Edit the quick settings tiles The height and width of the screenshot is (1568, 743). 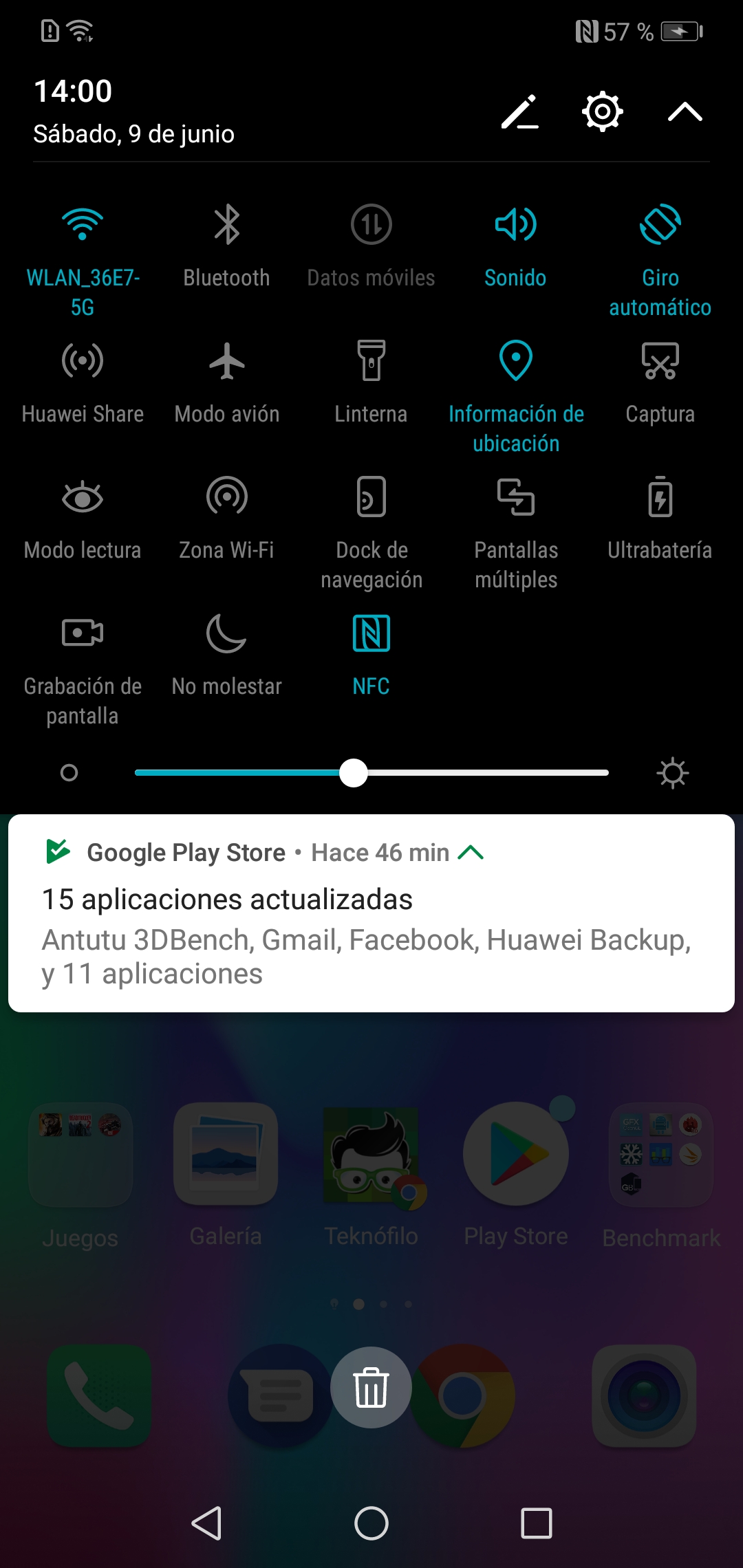click(x=520, y=111)
